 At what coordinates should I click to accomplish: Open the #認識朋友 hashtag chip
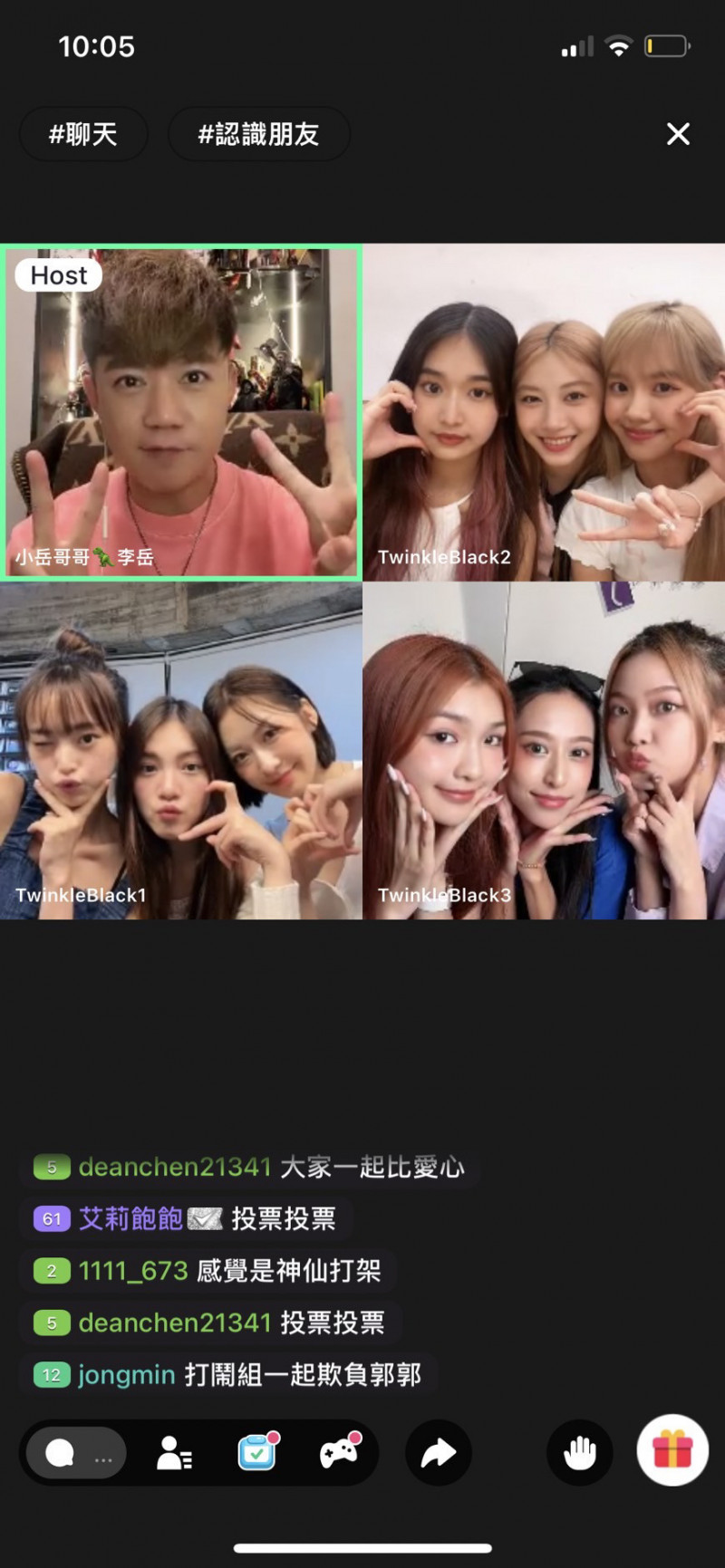click(258, 134)
